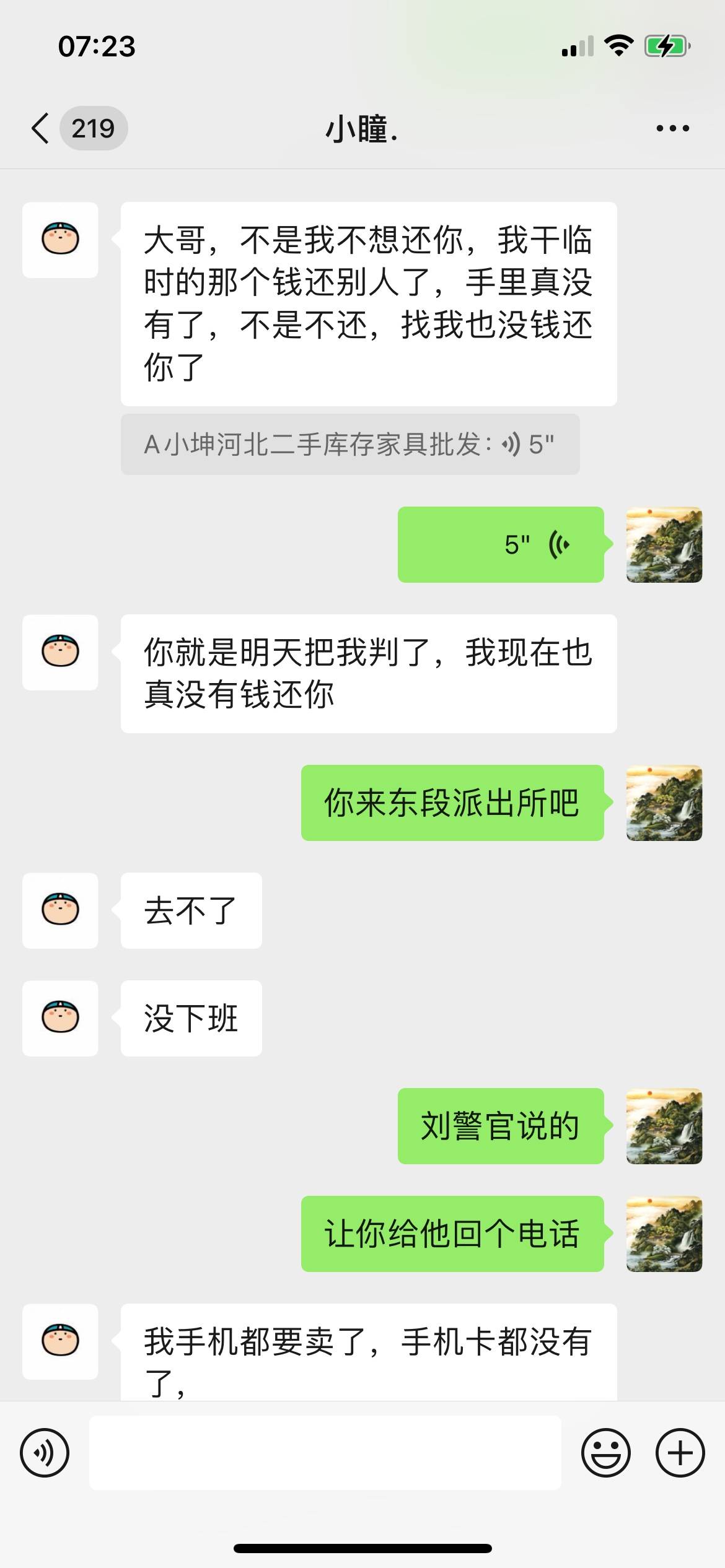Image resolution: width=725 pixels, height=1568 pixels.
Task: Play the quoted voice message from A小坤河北二手库存家具批发
Action: 349,445
